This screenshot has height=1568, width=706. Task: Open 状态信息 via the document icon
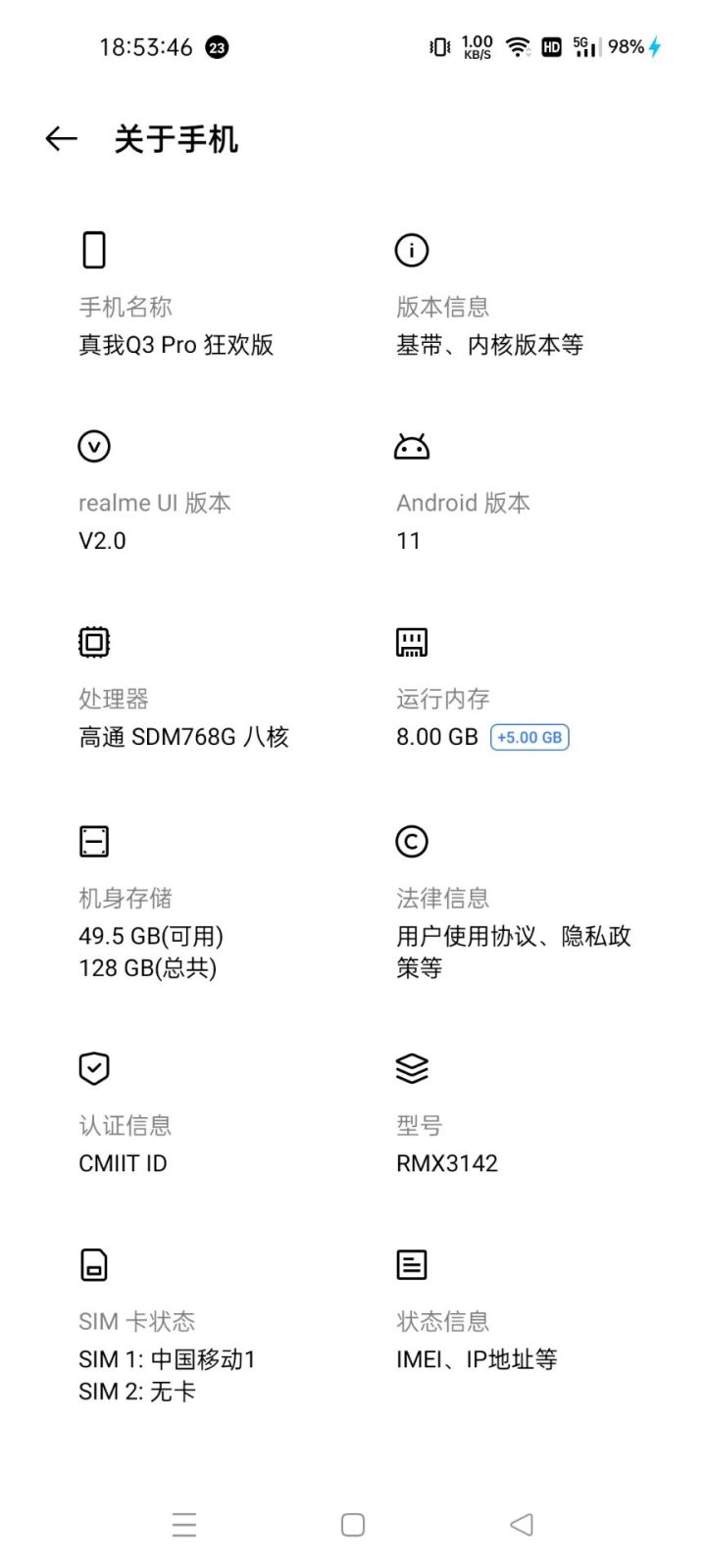(x=412, y=1264)
